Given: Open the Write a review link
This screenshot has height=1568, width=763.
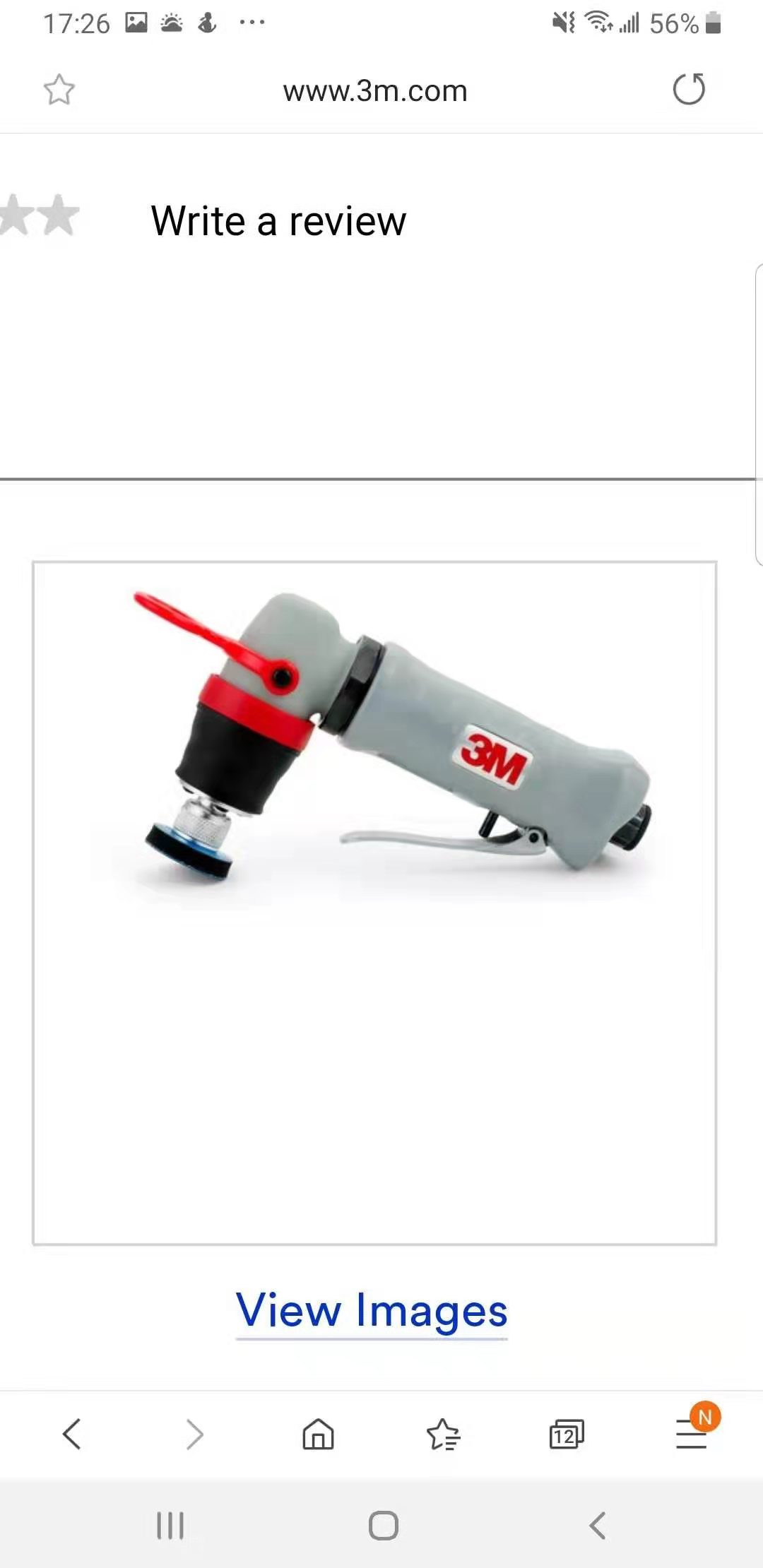Looking at the screenshot, I should click(x=278, y=221).
